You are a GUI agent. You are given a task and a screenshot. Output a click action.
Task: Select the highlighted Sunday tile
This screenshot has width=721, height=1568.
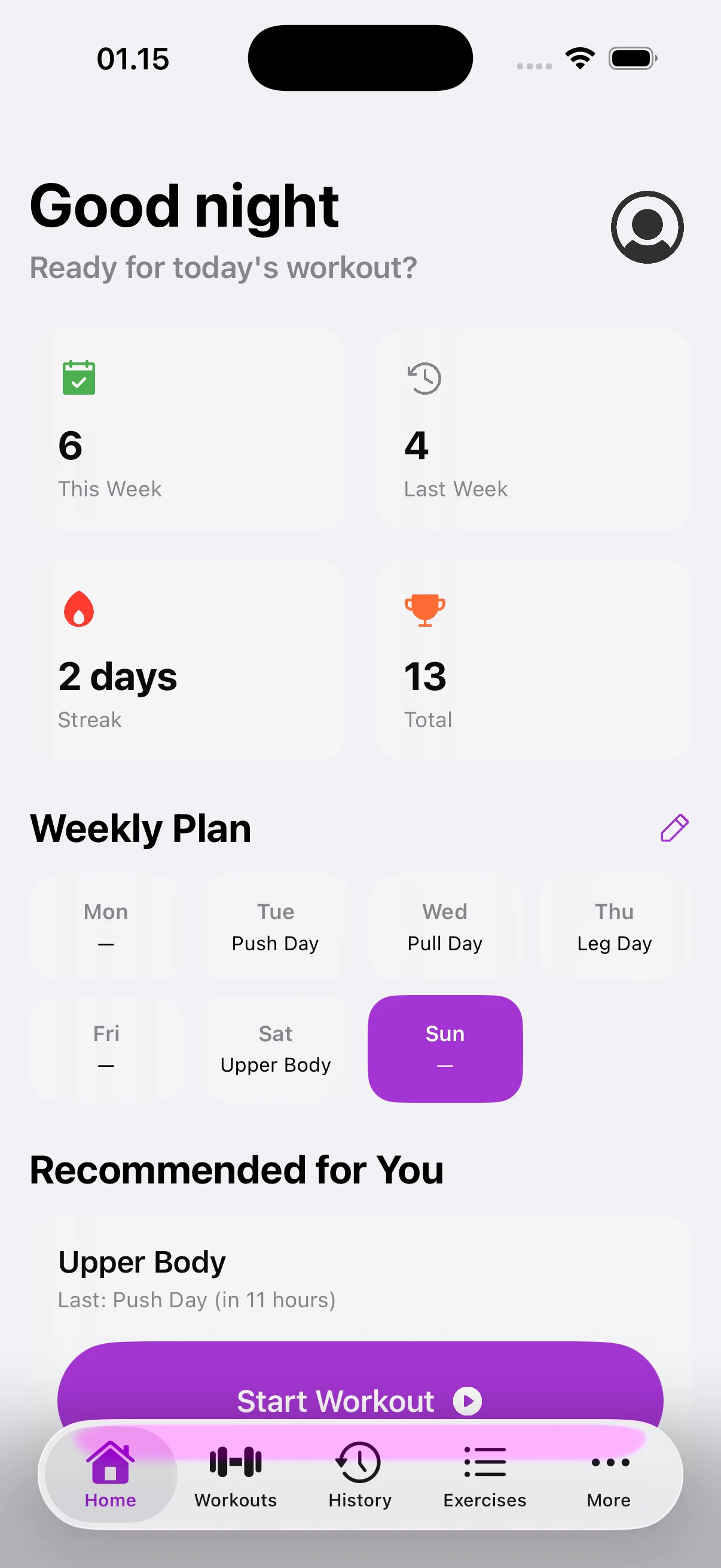point(445,1048)
